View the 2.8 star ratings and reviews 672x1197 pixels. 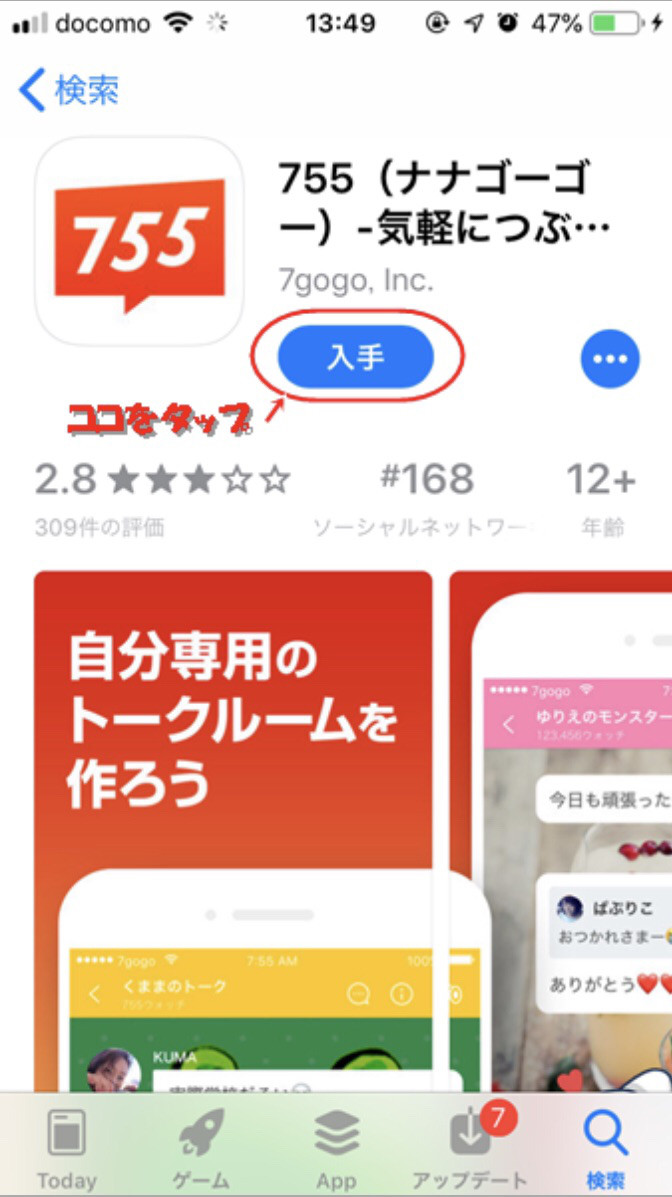(162, 497)
